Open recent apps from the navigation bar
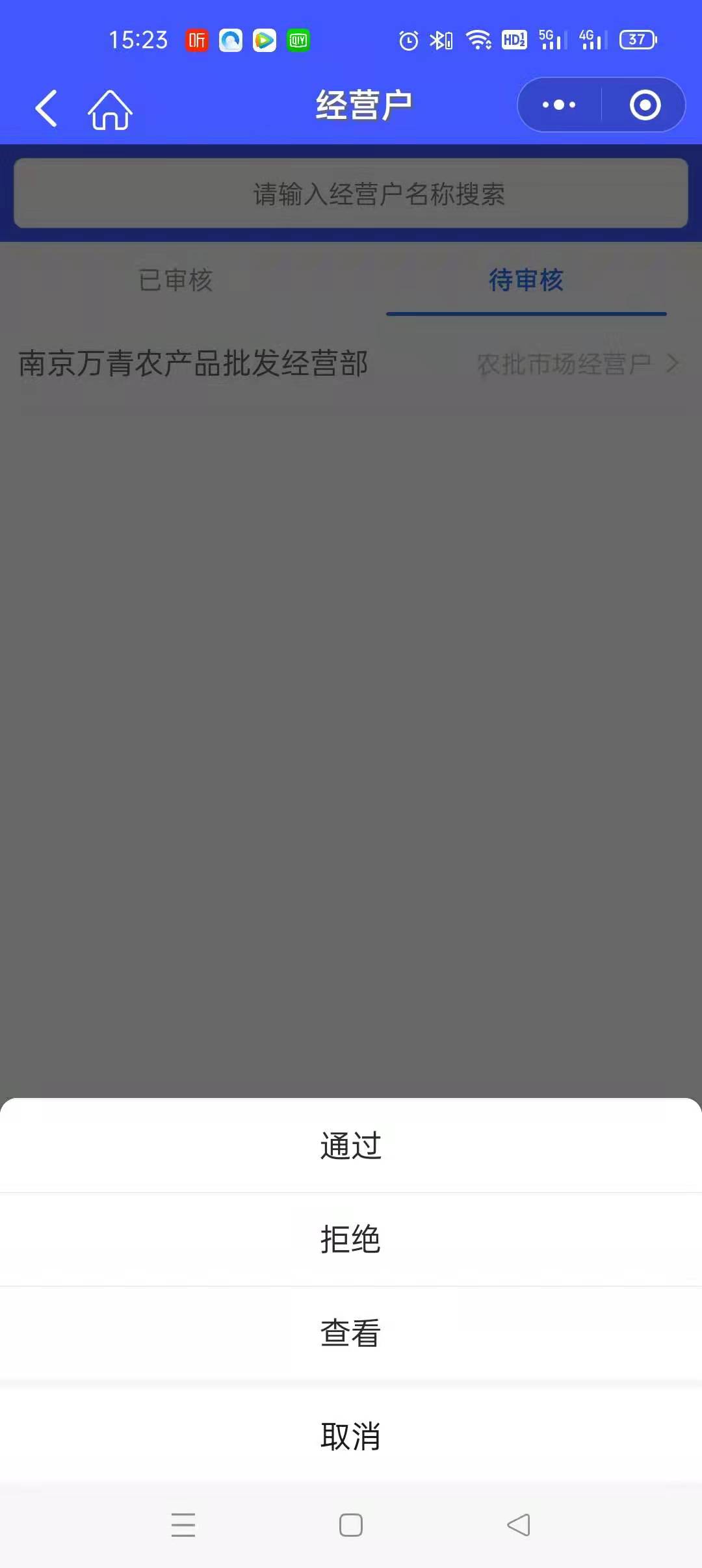Image resolution: width=702 pixels, height=1568 pixels. (183, 1524)
